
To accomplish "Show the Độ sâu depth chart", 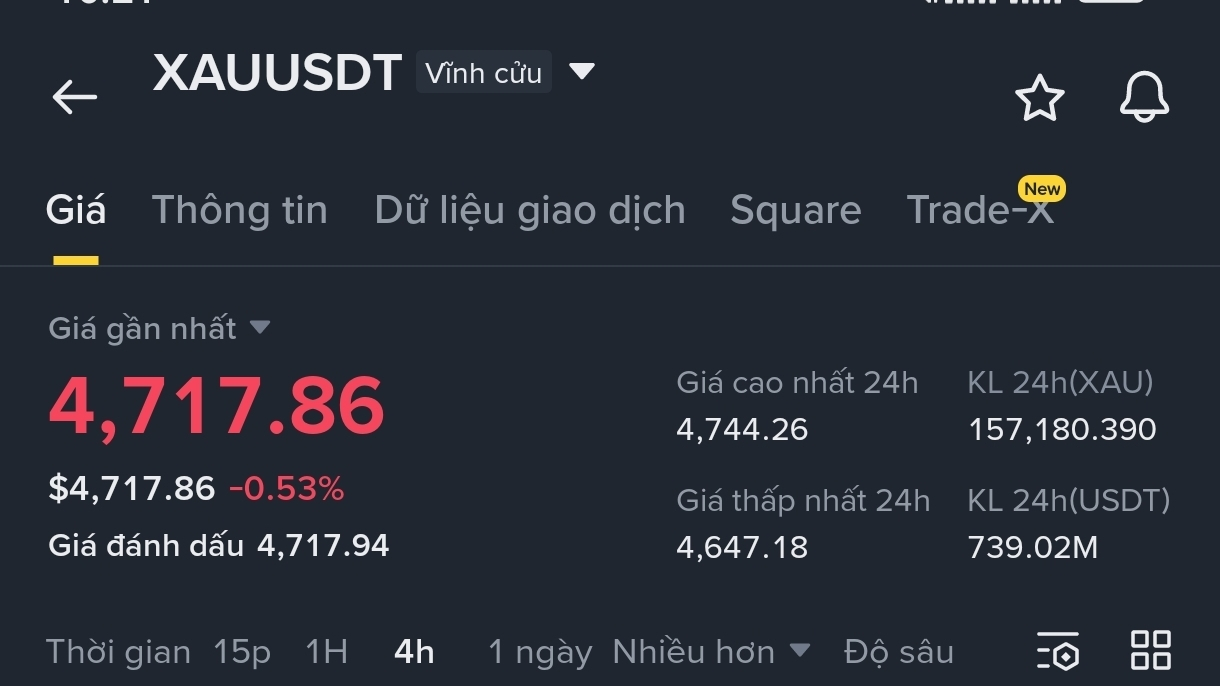I will click(899, 652).
